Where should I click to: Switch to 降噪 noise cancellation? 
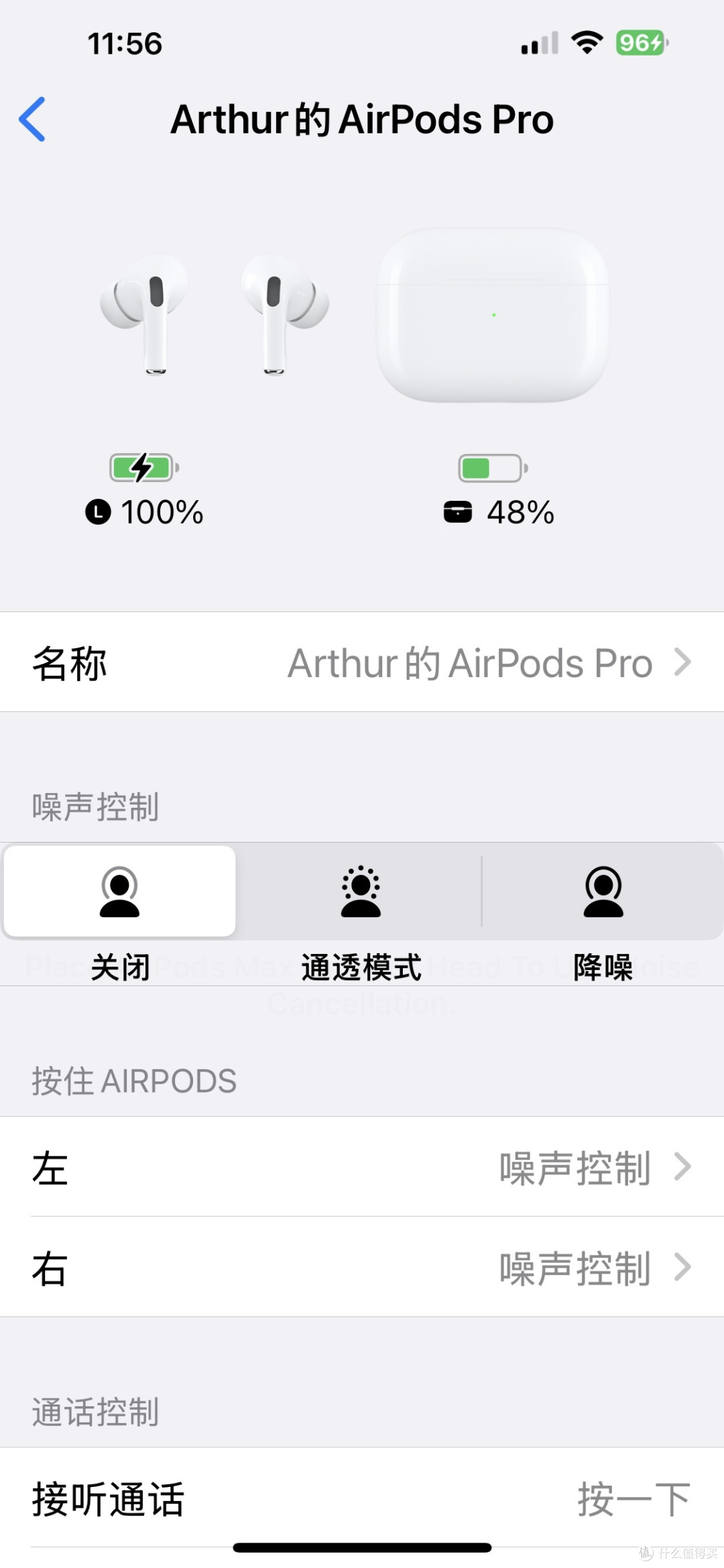click(603, 892)
